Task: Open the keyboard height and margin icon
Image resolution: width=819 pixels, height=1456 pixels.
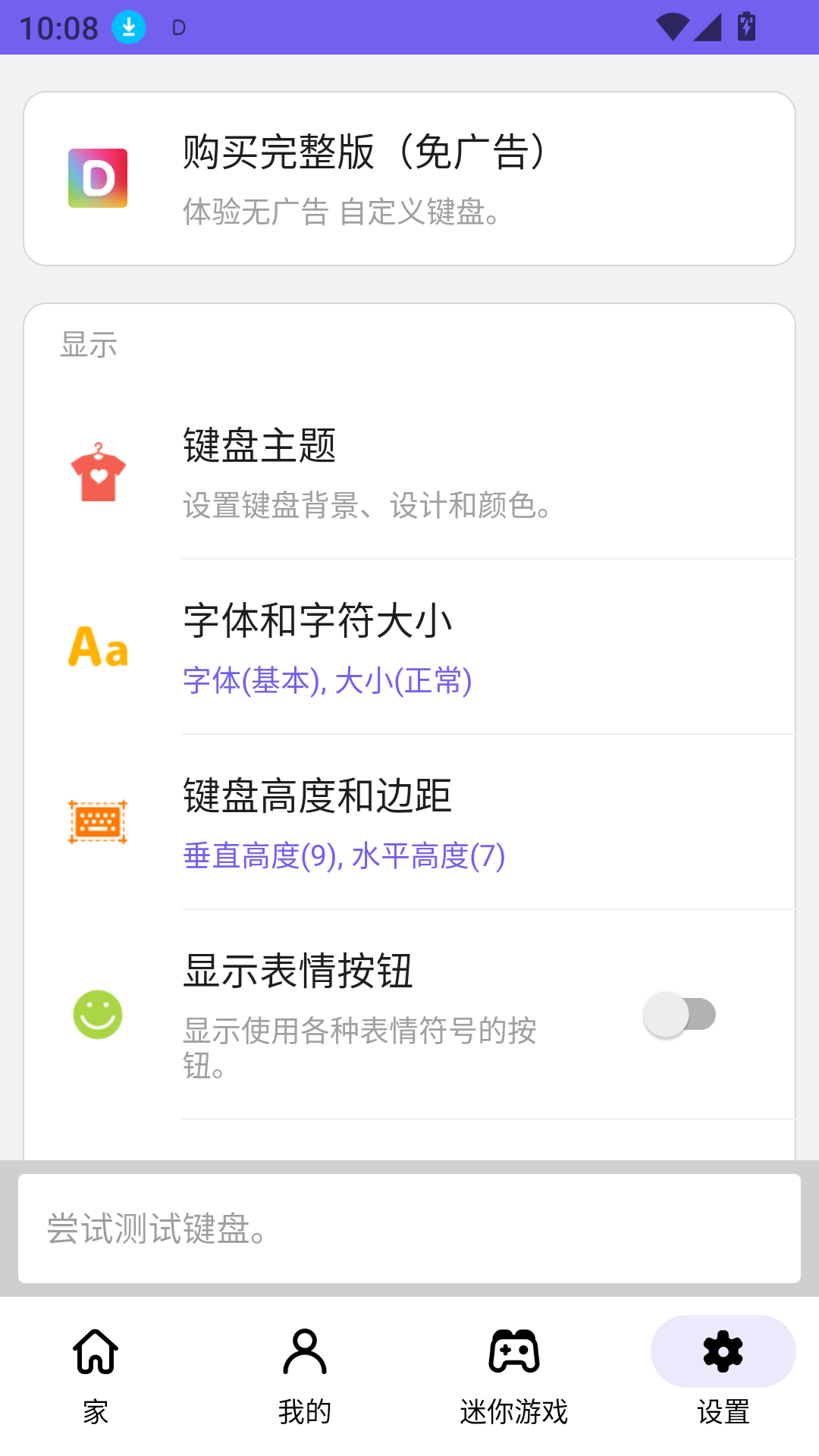Action: point(99,819)
